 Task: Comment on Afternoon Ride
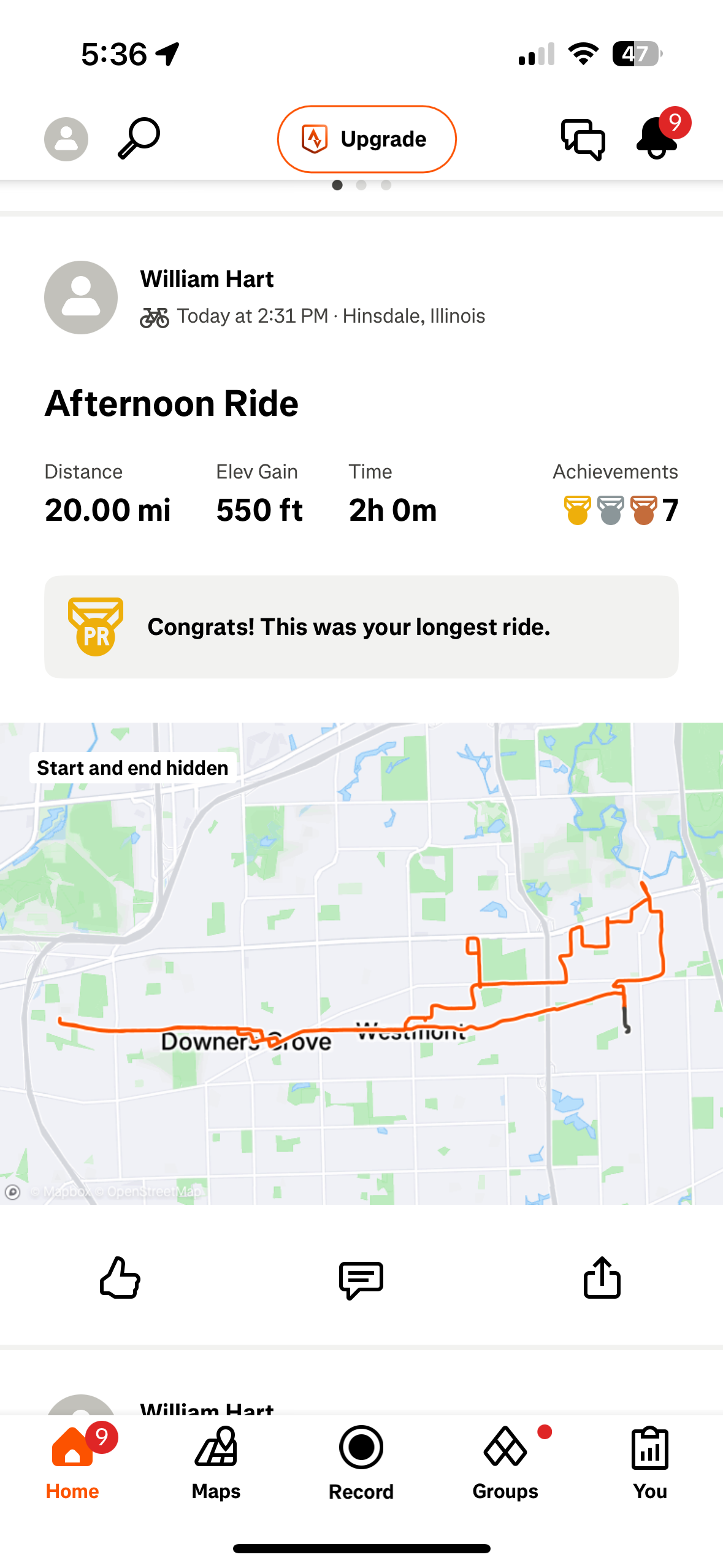(361, 1279)
